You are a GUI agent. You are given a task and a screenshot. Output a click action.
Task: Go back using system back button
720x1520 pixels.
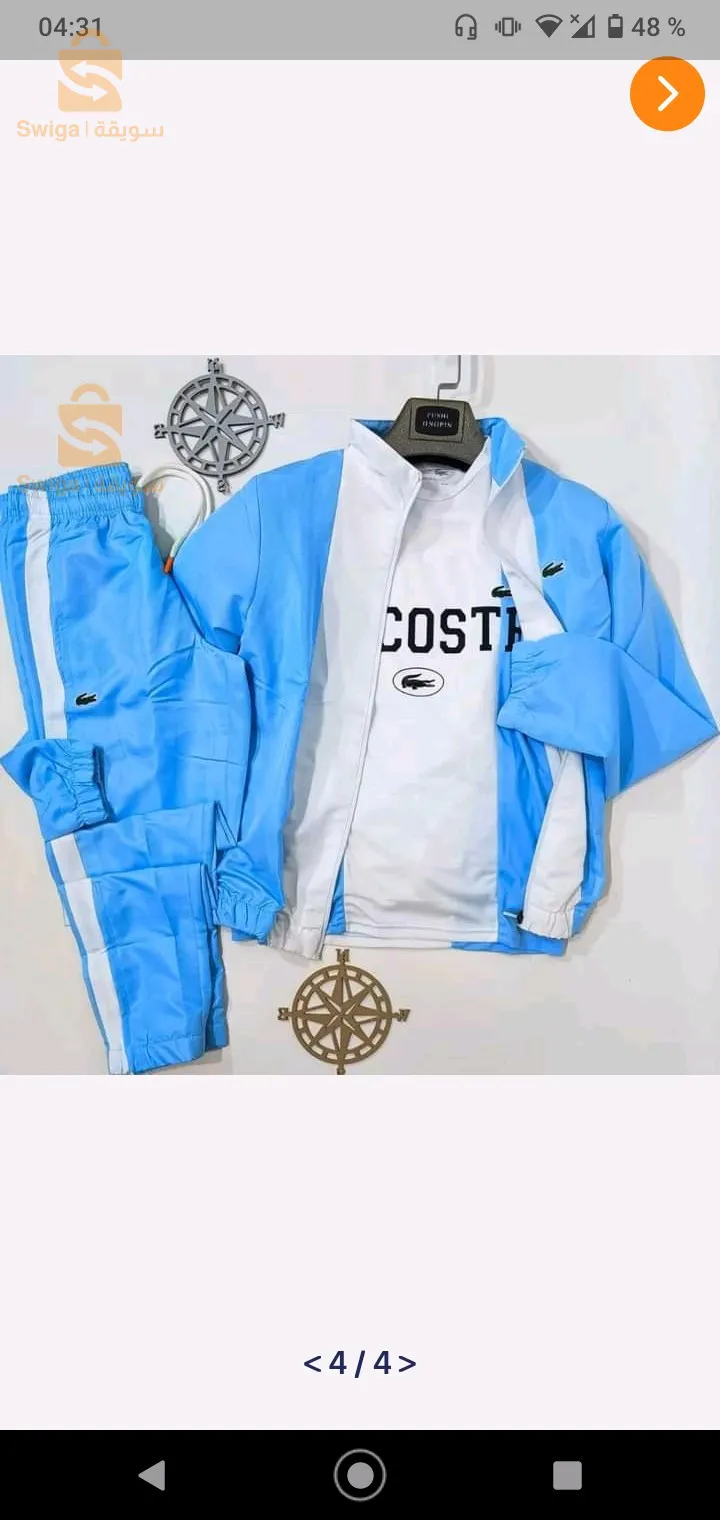(152, 1475)
